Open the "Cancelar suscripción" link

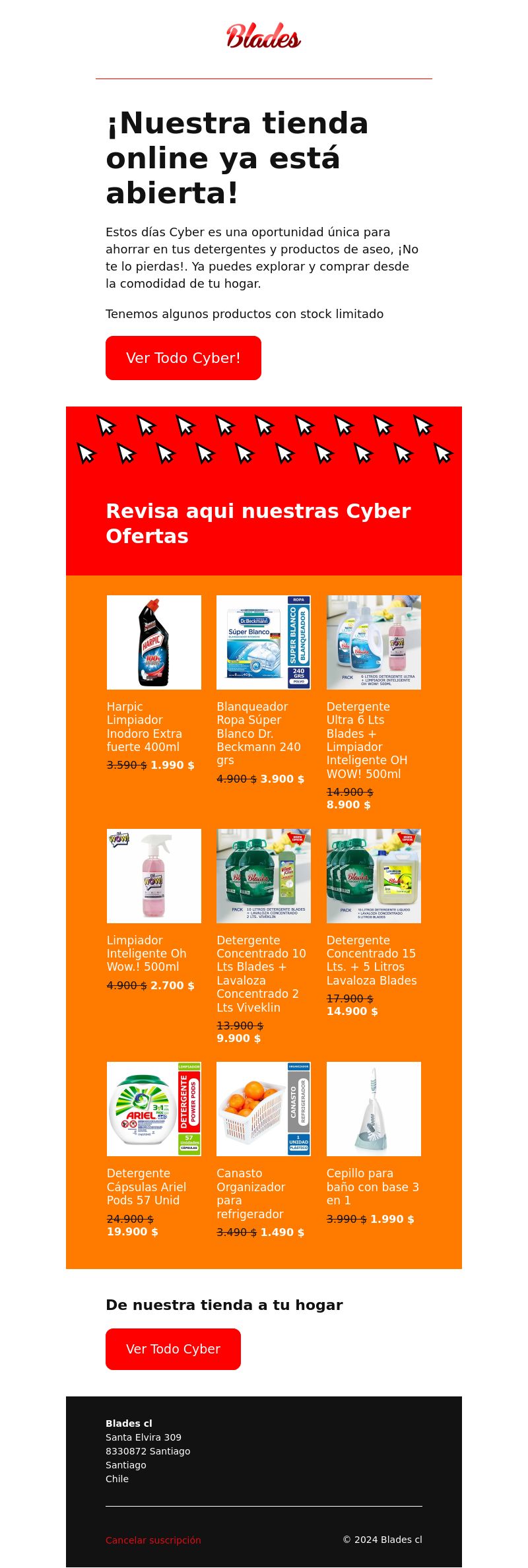click(x=153, y=1540)
